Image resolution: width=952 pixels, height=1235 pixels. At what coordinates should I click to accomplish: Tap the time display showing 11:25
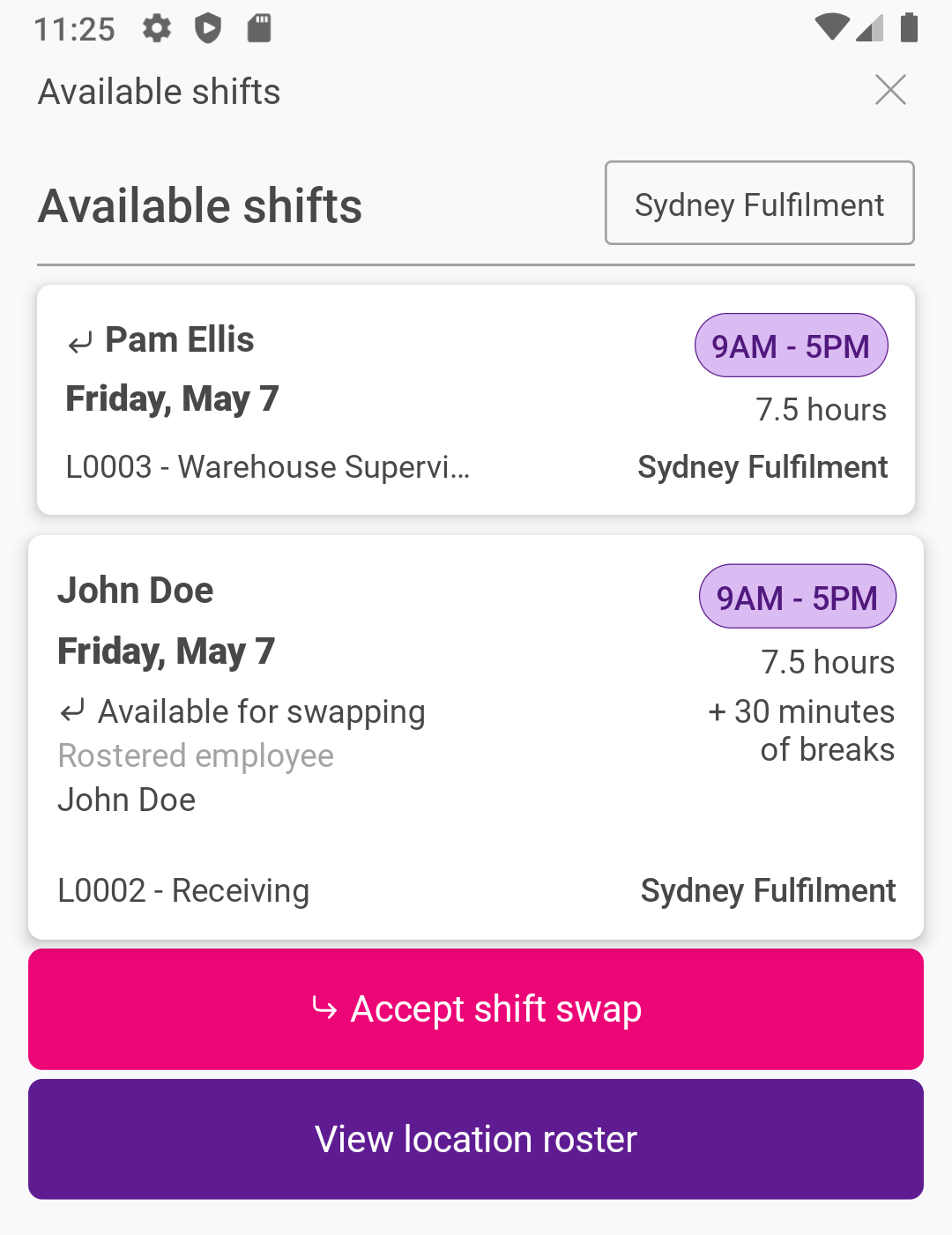(x=75, y=28)
